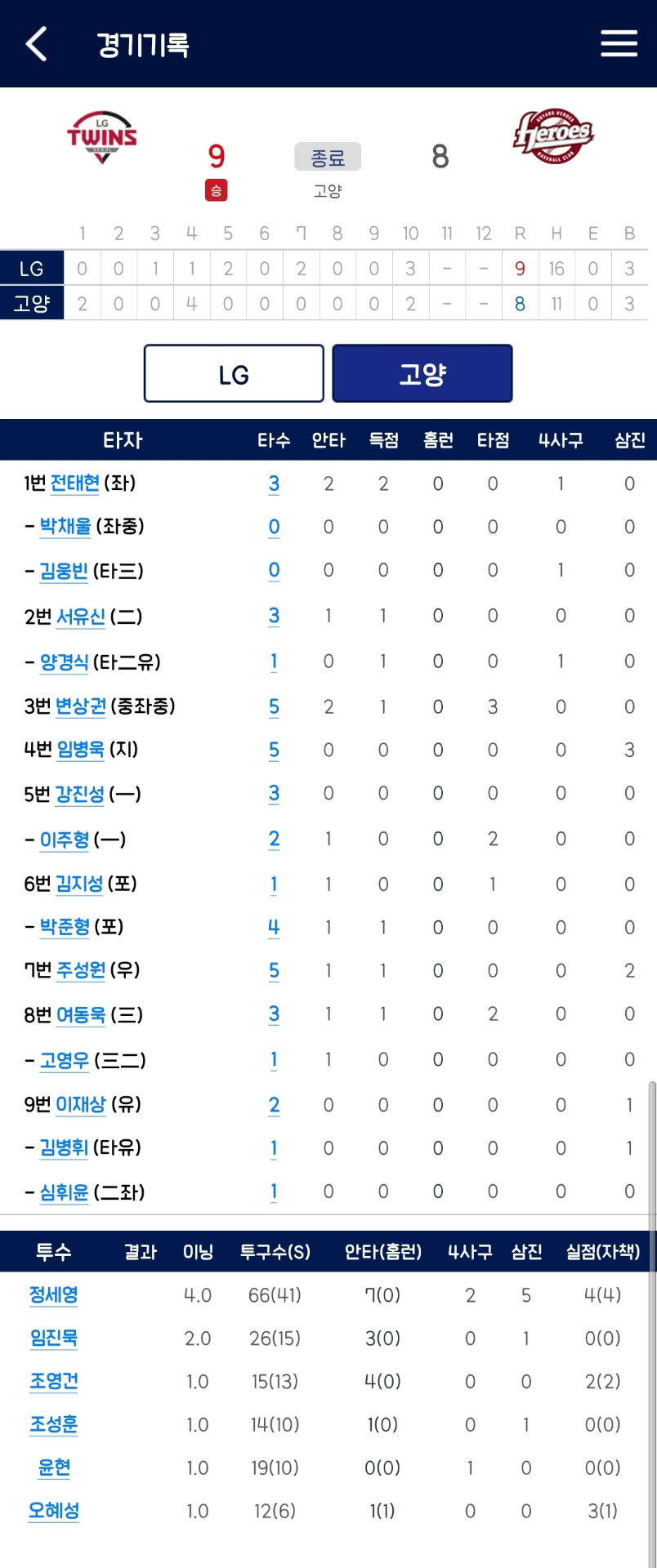Open 변상권's player details
Viewport: 657px width, 1568px height.
point(80,706)
